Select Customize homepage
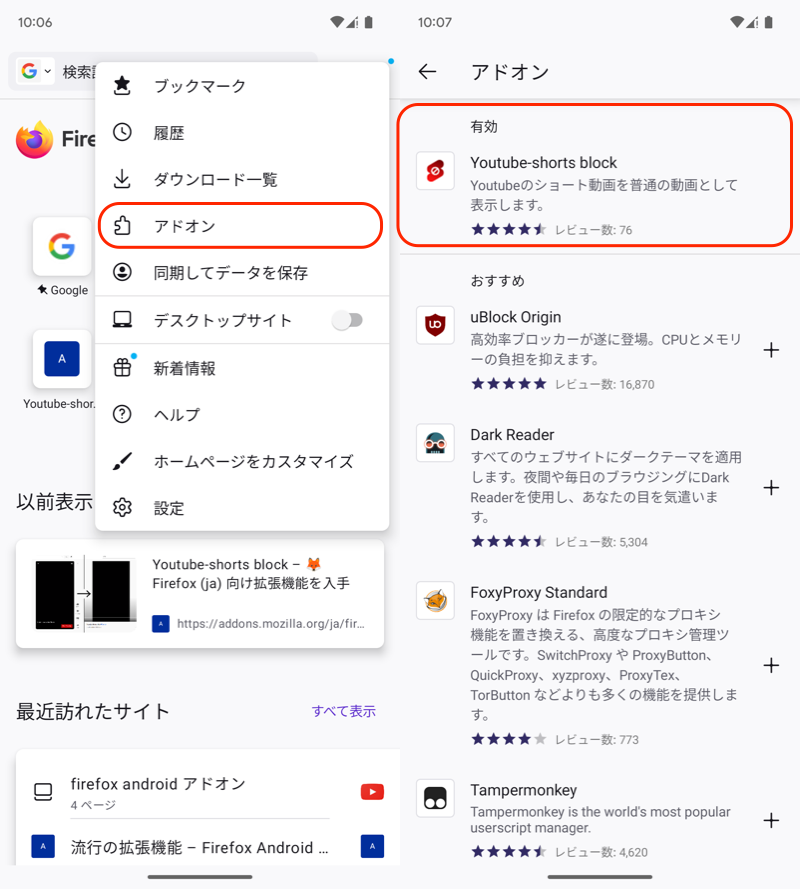Viewport: 800px width, 889px height. tap(253, 461)
